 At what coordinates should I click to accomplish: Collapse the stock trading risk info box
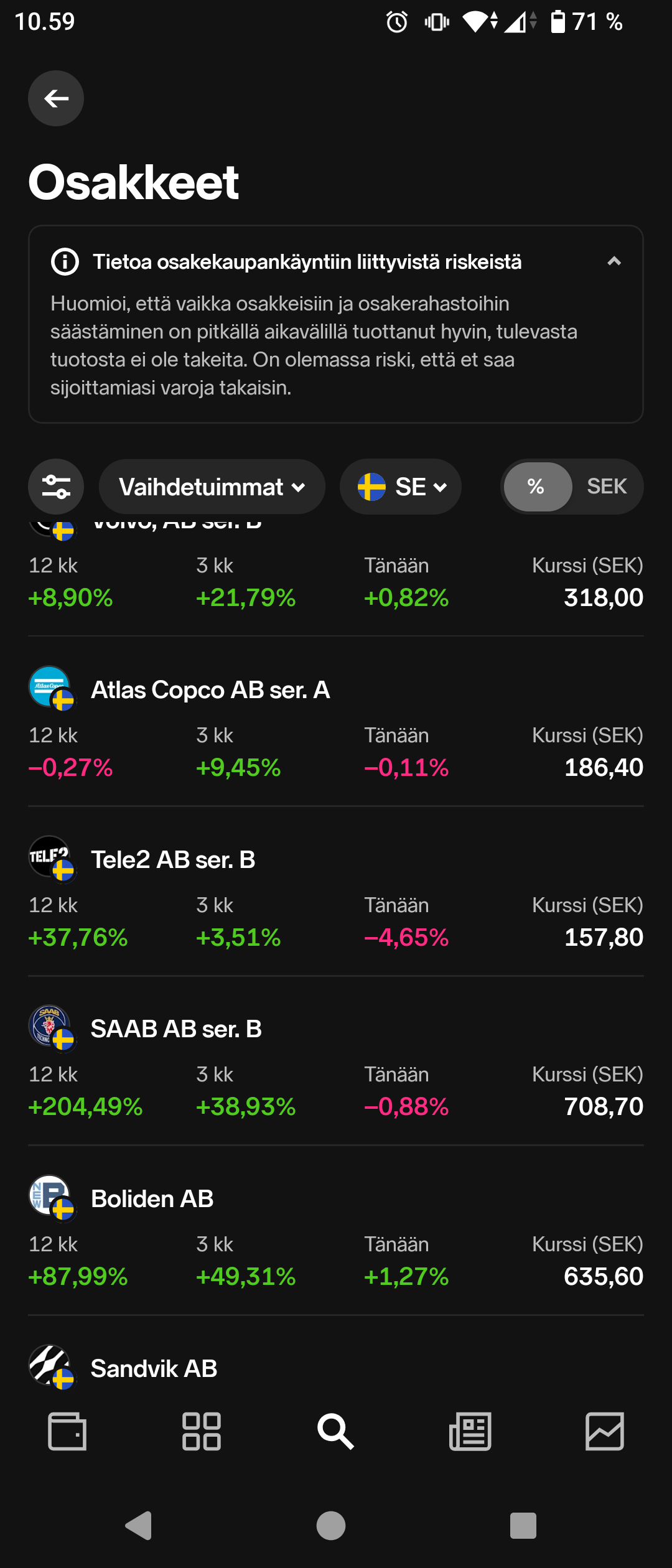614,262
